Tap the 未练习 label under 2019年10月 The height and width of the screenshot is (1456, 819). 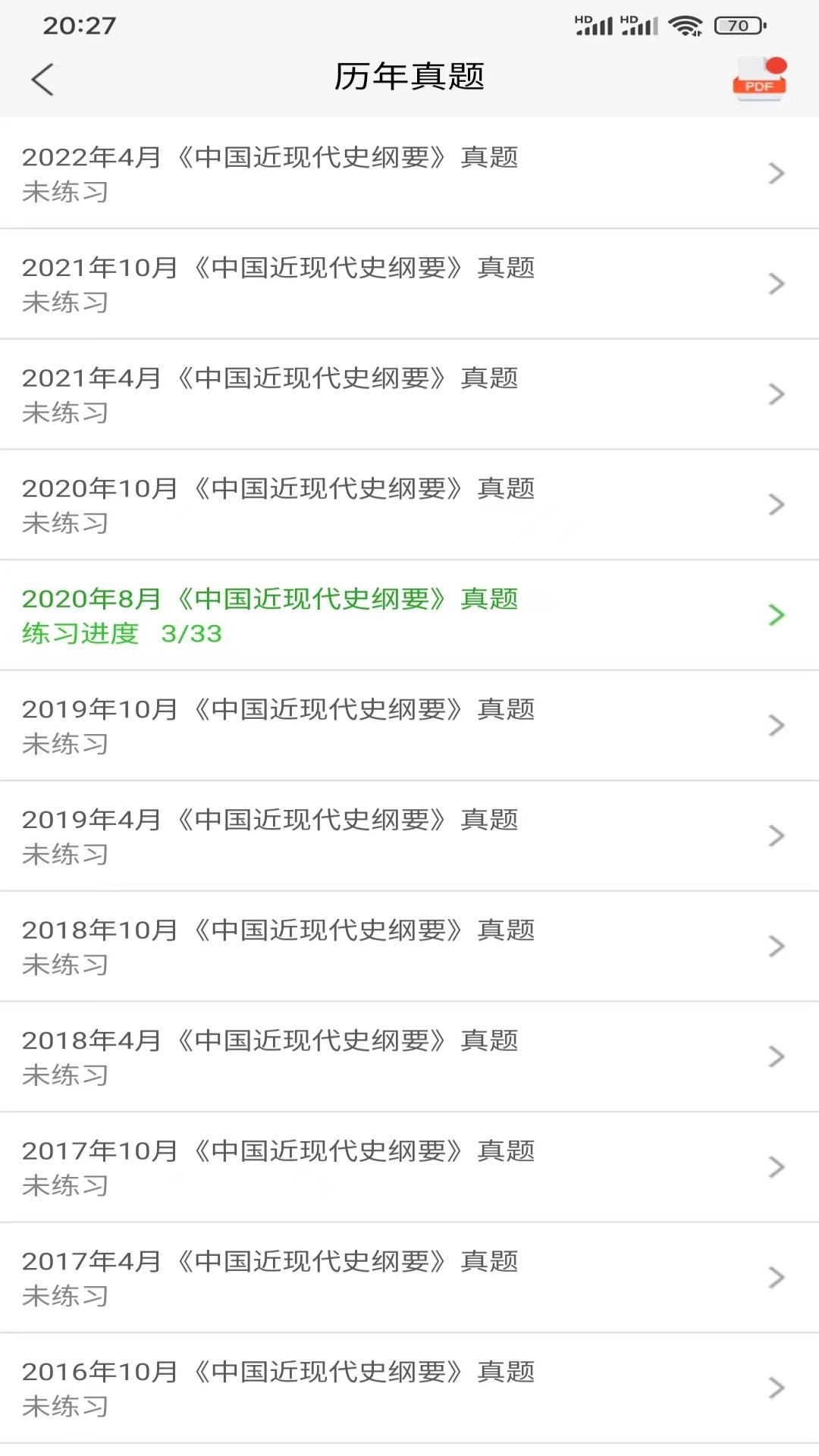(65, 744)
